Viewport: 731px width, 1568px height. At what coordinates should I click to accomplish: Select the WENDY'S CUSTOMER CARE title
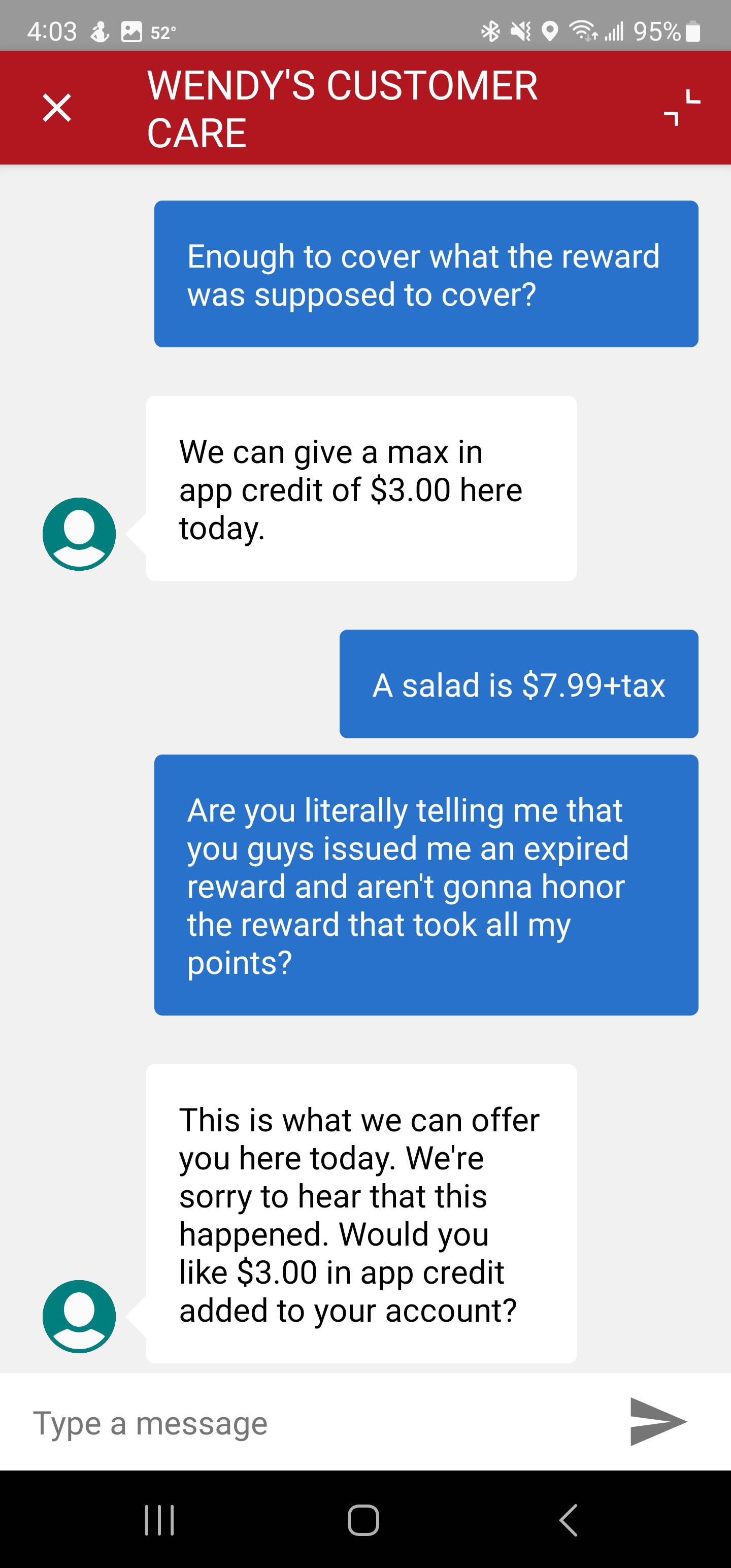click(x=343, y=108)
